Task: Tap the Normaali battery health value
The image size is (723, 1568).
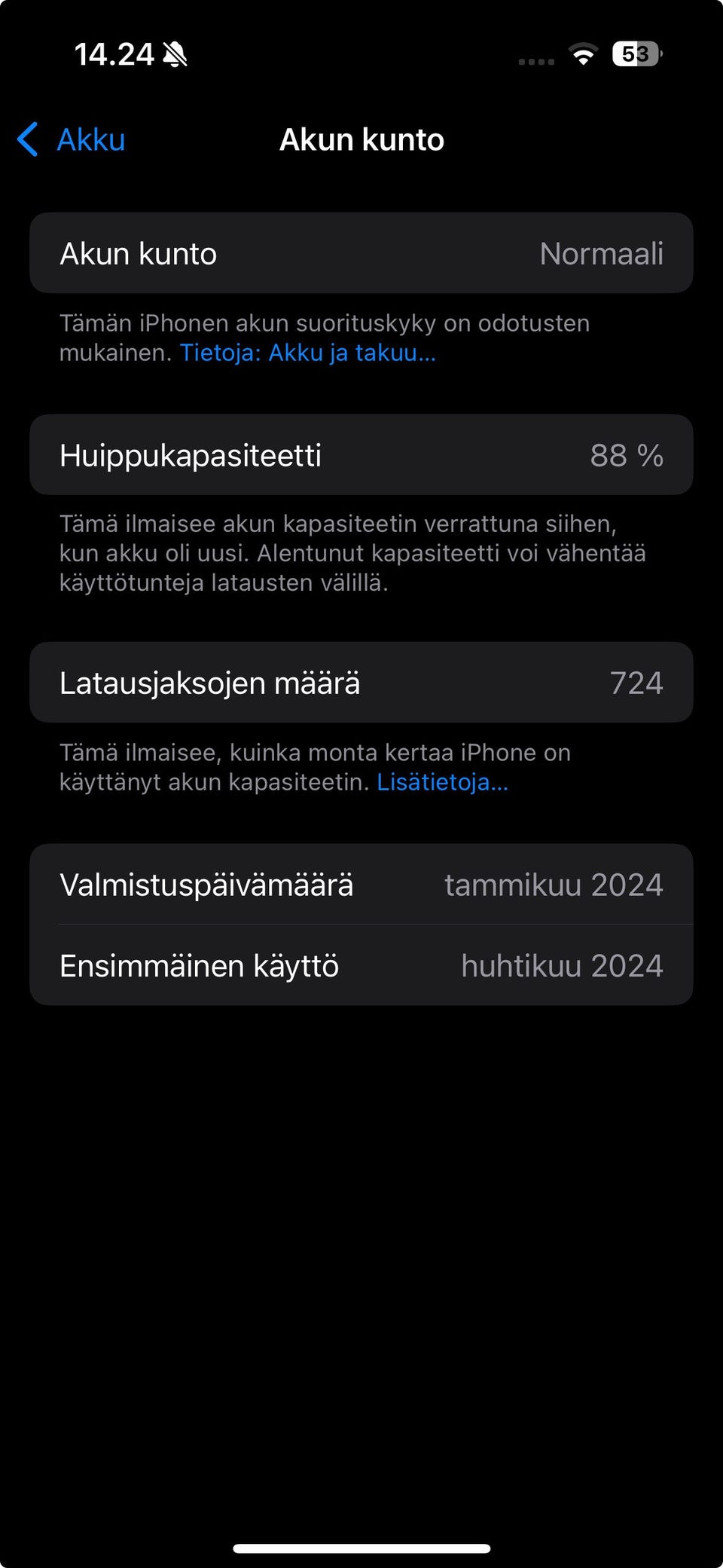Action: pyautogui.click(x=602, y=252)
